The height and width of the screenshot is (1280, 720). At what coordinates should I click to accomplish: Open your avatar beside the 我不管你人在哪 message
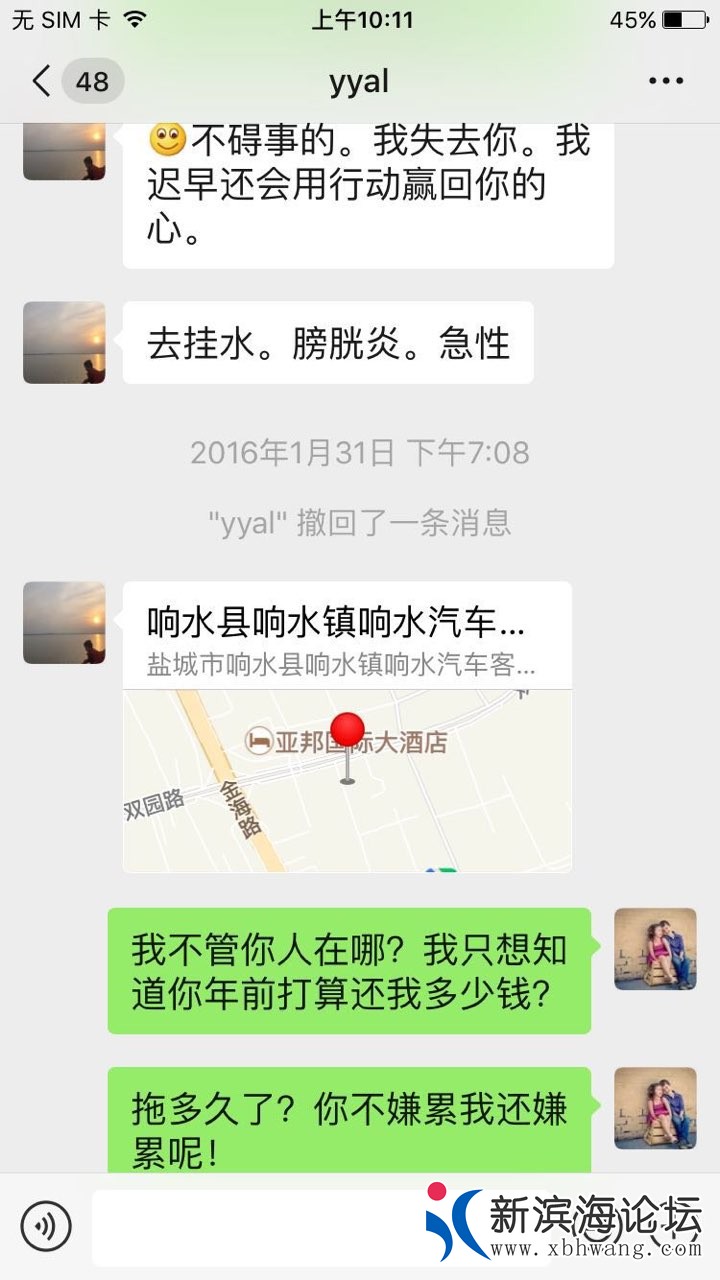(655, 949)
